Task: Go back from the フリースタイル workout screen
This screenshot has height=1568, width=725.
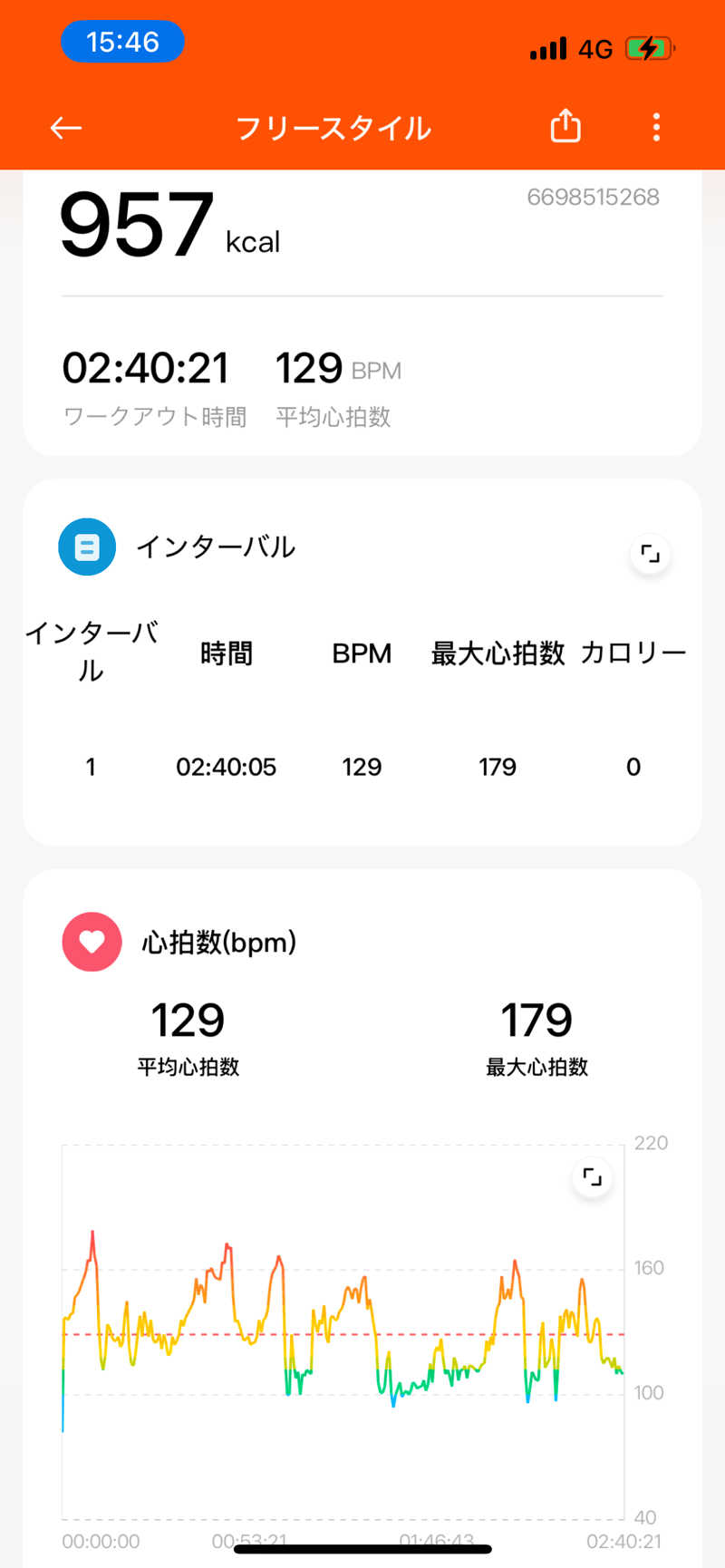Action: click(x=65, y=128)
